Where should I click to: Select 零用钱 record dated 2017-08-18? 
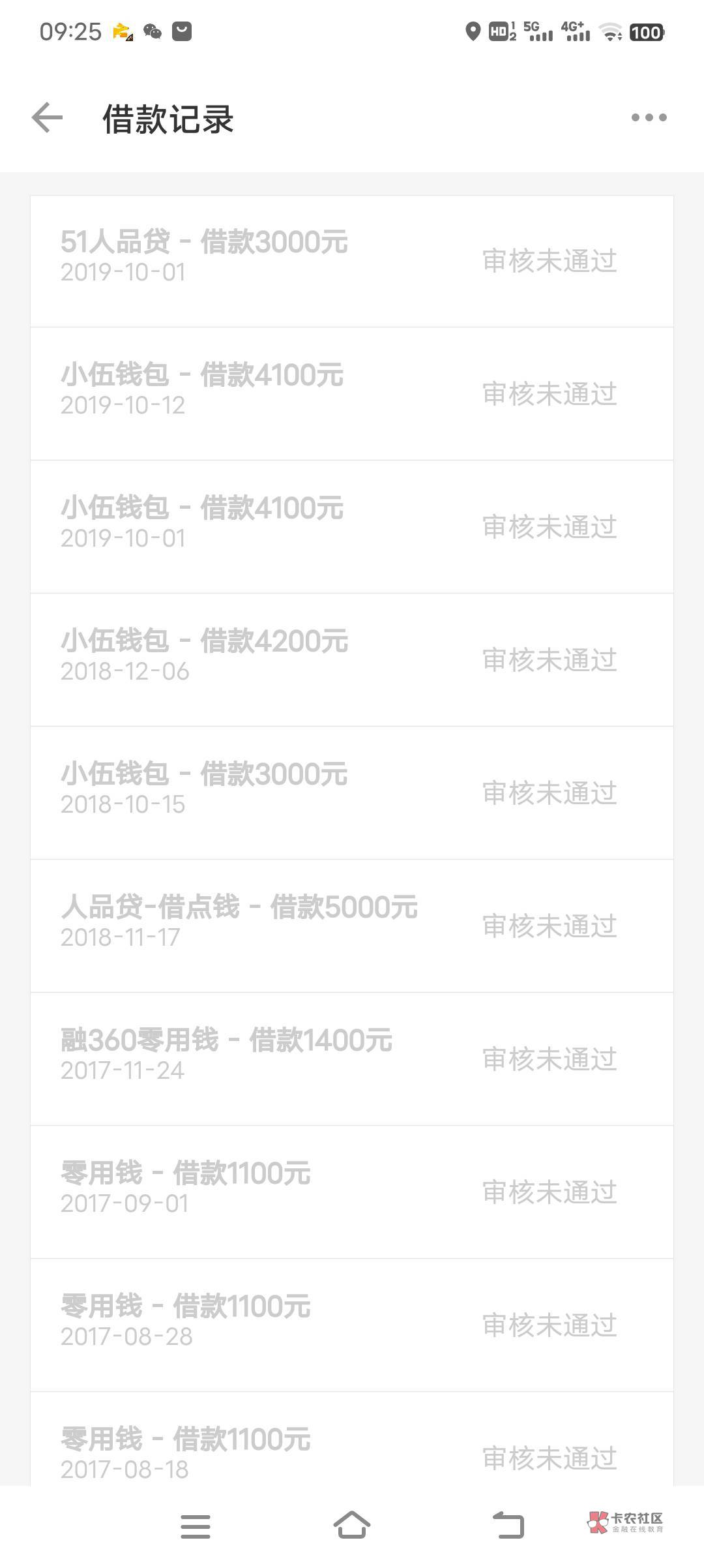[352, 1440]
